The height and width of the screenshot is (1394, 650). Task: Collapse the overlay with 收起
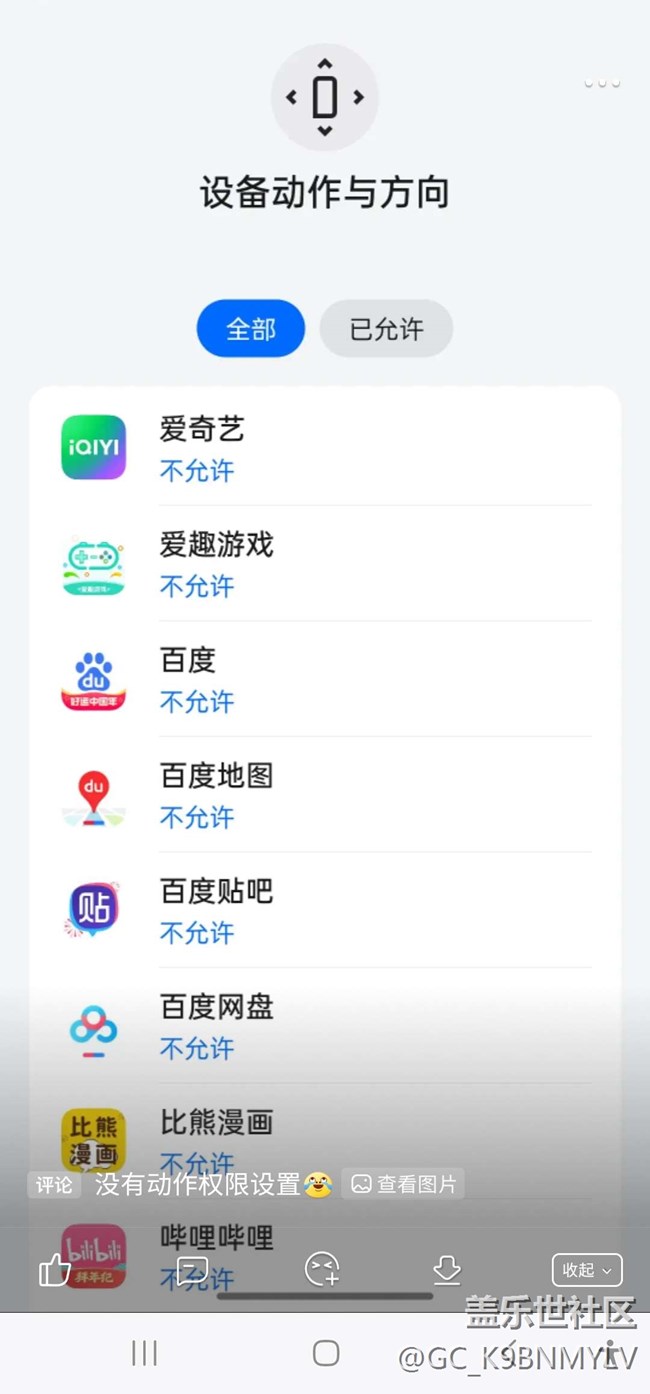tap(587, 1270)
